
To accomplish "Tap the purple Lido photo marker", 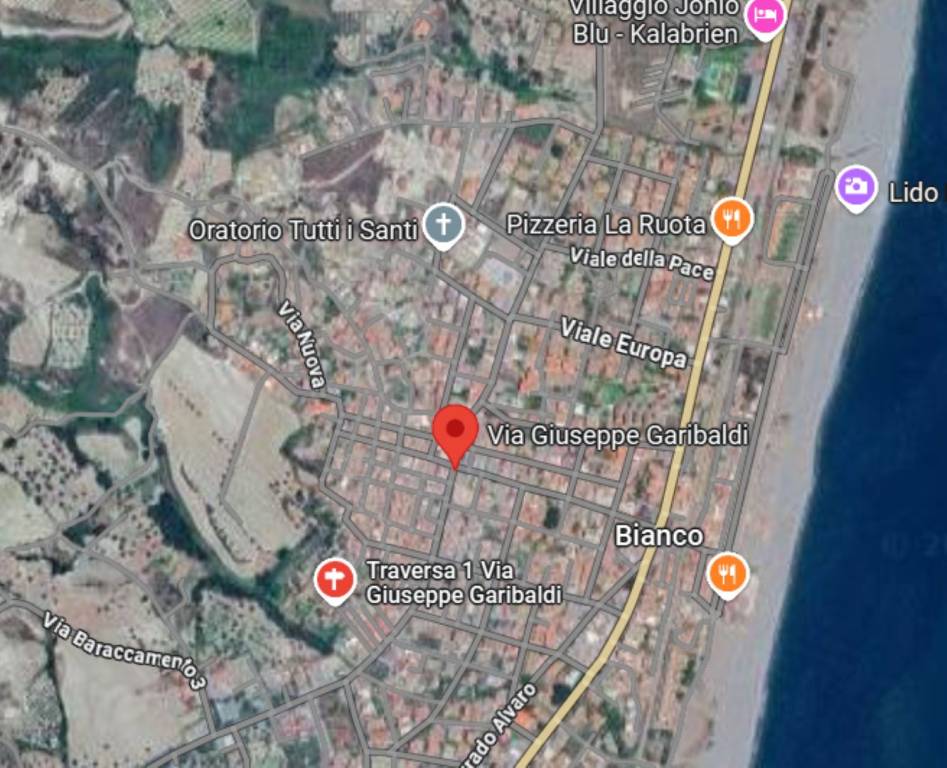I will 856,187.
